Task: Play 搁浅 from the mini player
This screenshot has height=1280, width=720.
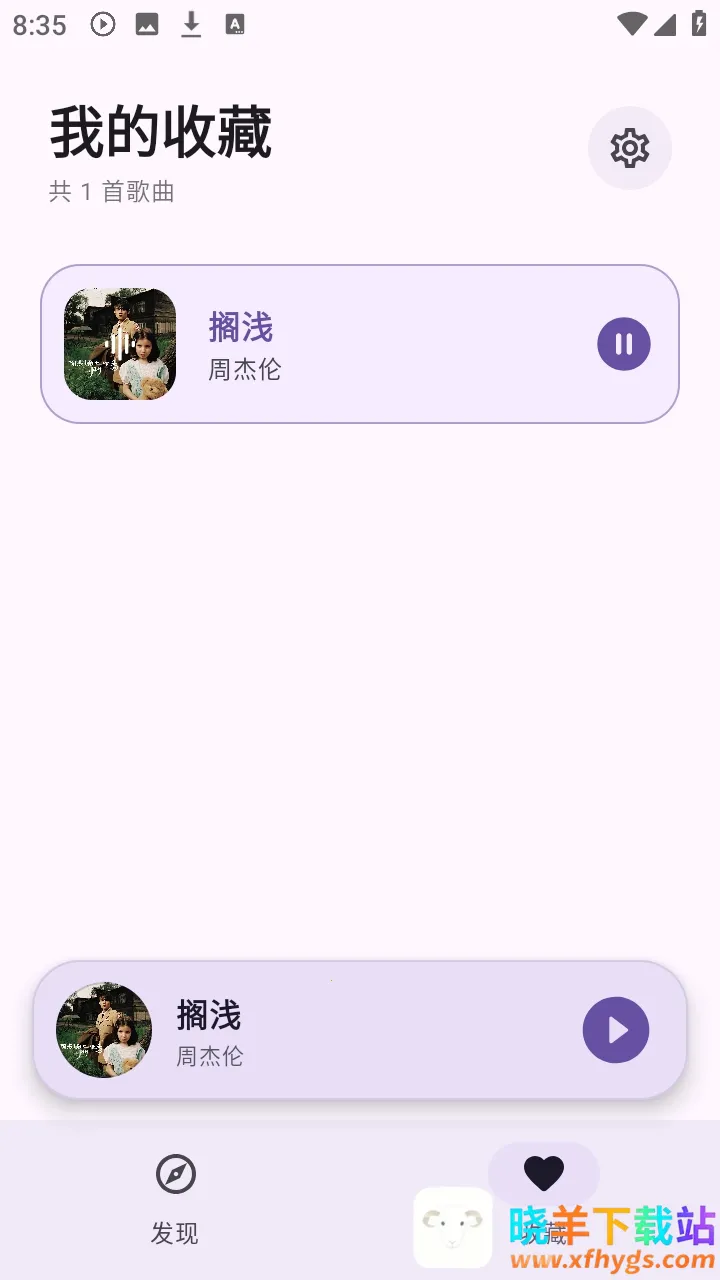Action: (615, 1030)
